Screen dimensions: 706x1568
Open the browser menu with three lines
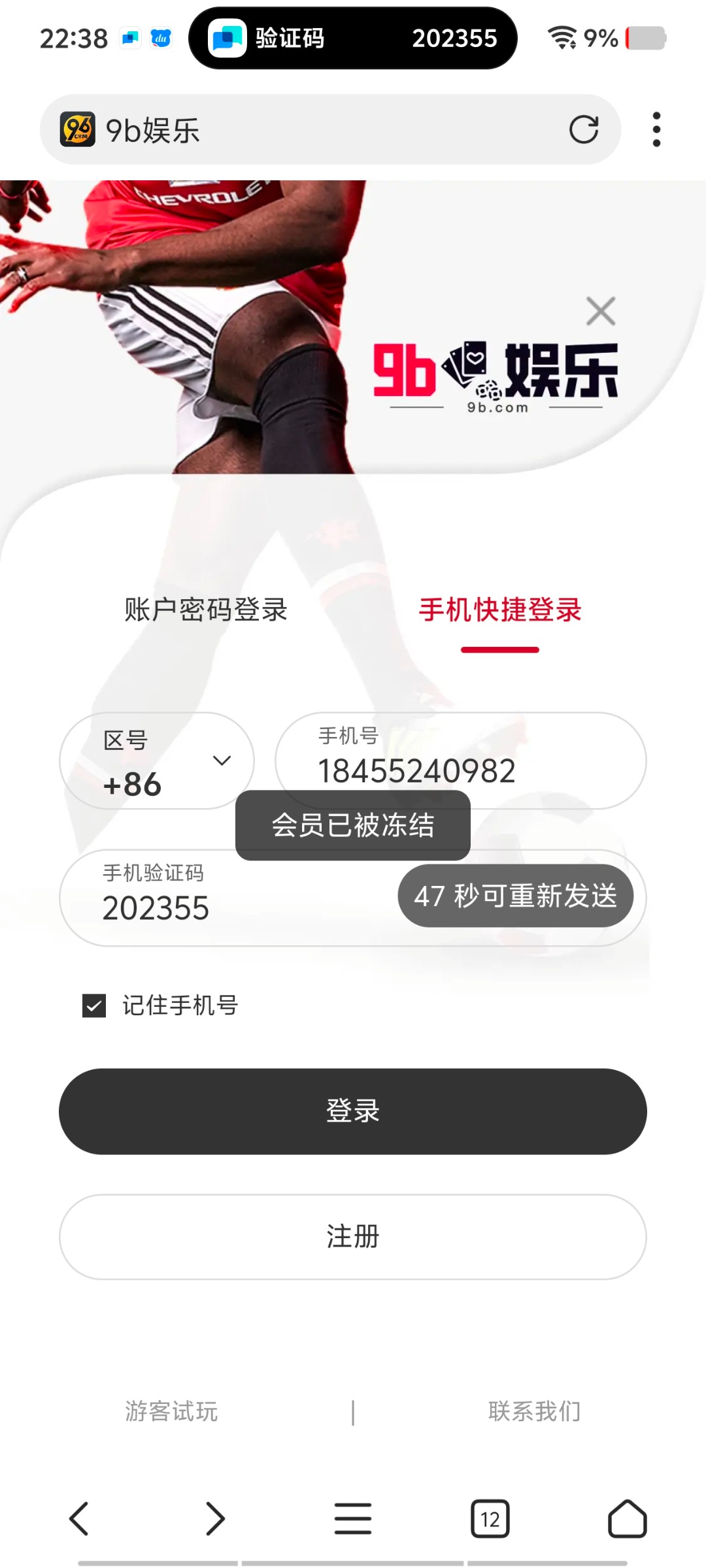pos(353,1518)
